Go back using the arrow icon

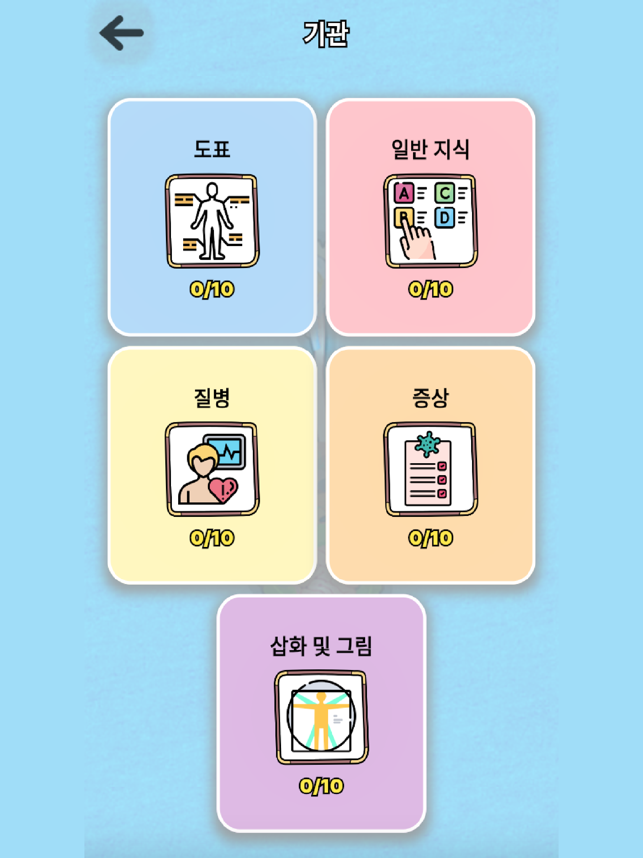(x=122, y=33)
